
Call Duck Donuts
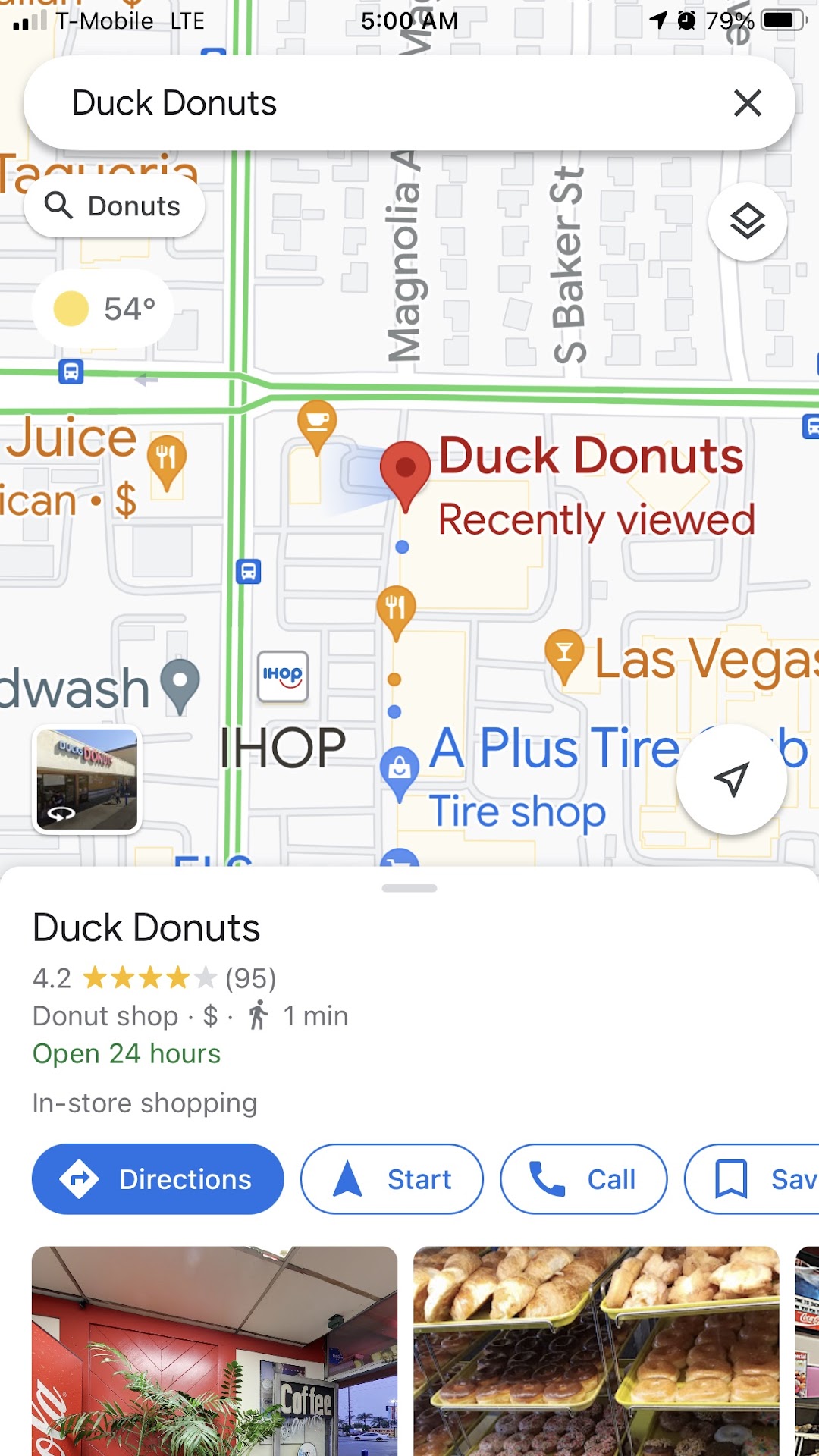click(x=583, y=1179)
